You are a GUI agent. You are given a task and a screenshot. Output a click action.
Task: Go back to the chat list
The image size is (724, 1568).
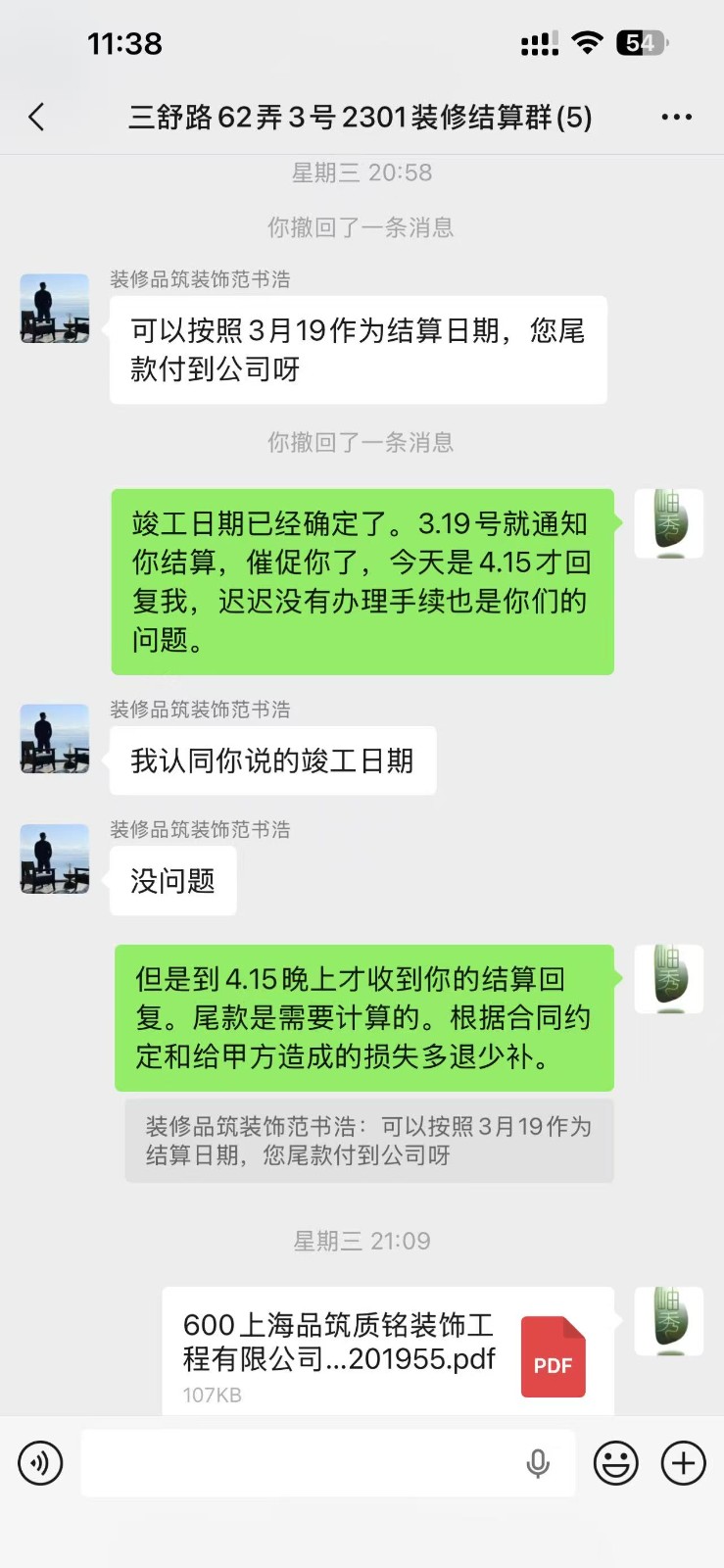(36, 118)
